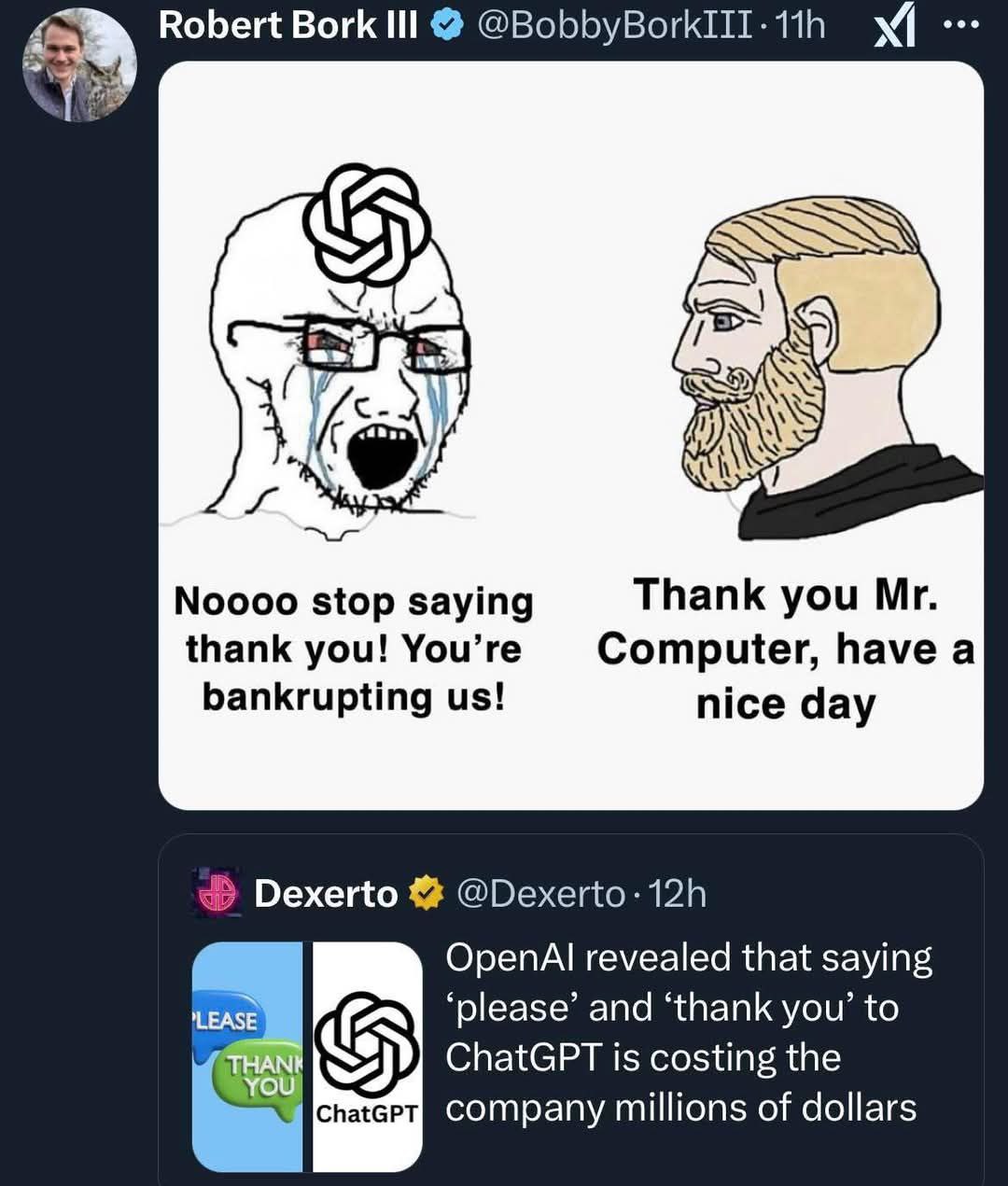Expand the wojak meme image
1008x1186 pixels.
(570, 435)
